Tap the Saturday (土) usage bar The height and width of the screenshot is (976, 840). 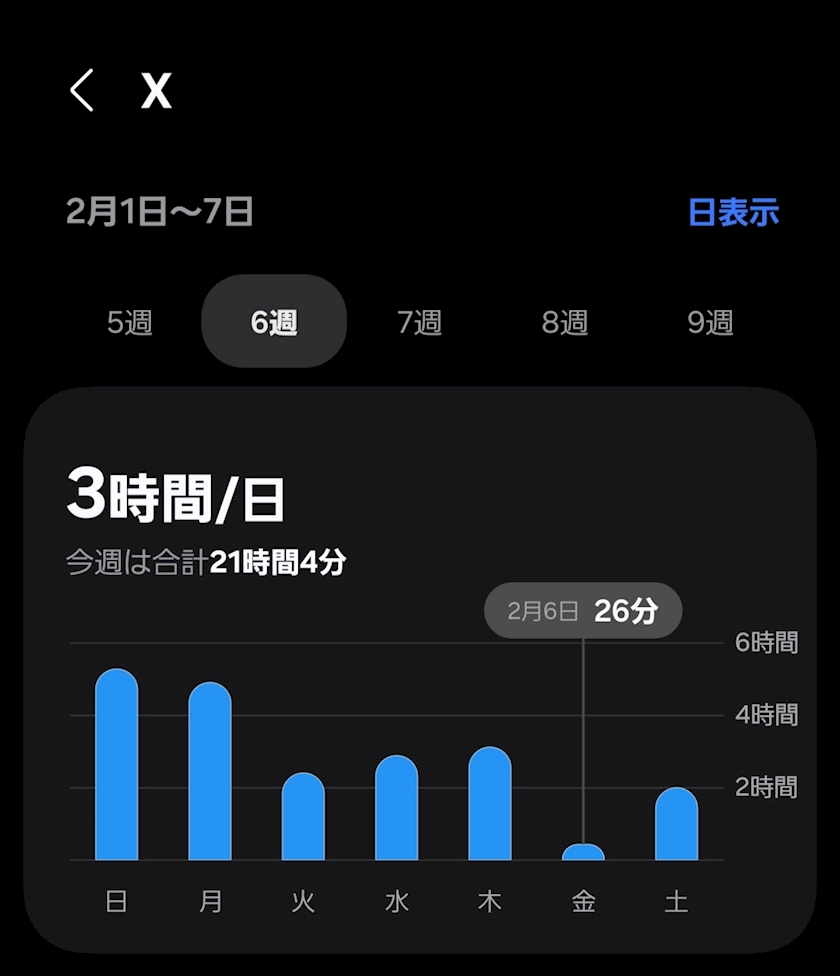pyautogui.click(x=676, y=824)
